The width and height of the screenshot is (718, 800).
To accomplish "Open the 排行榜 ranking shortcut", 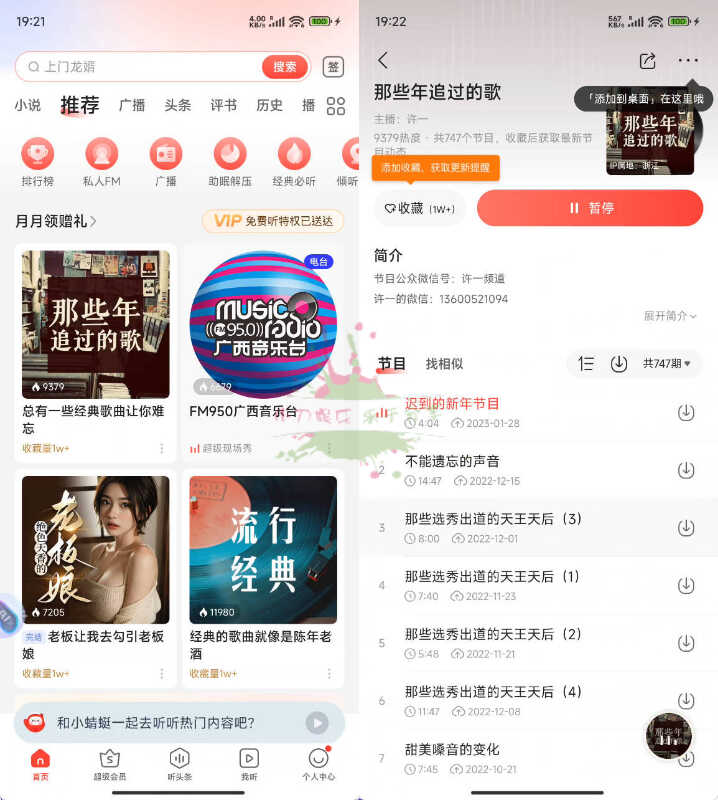I will tap(38, 162).
